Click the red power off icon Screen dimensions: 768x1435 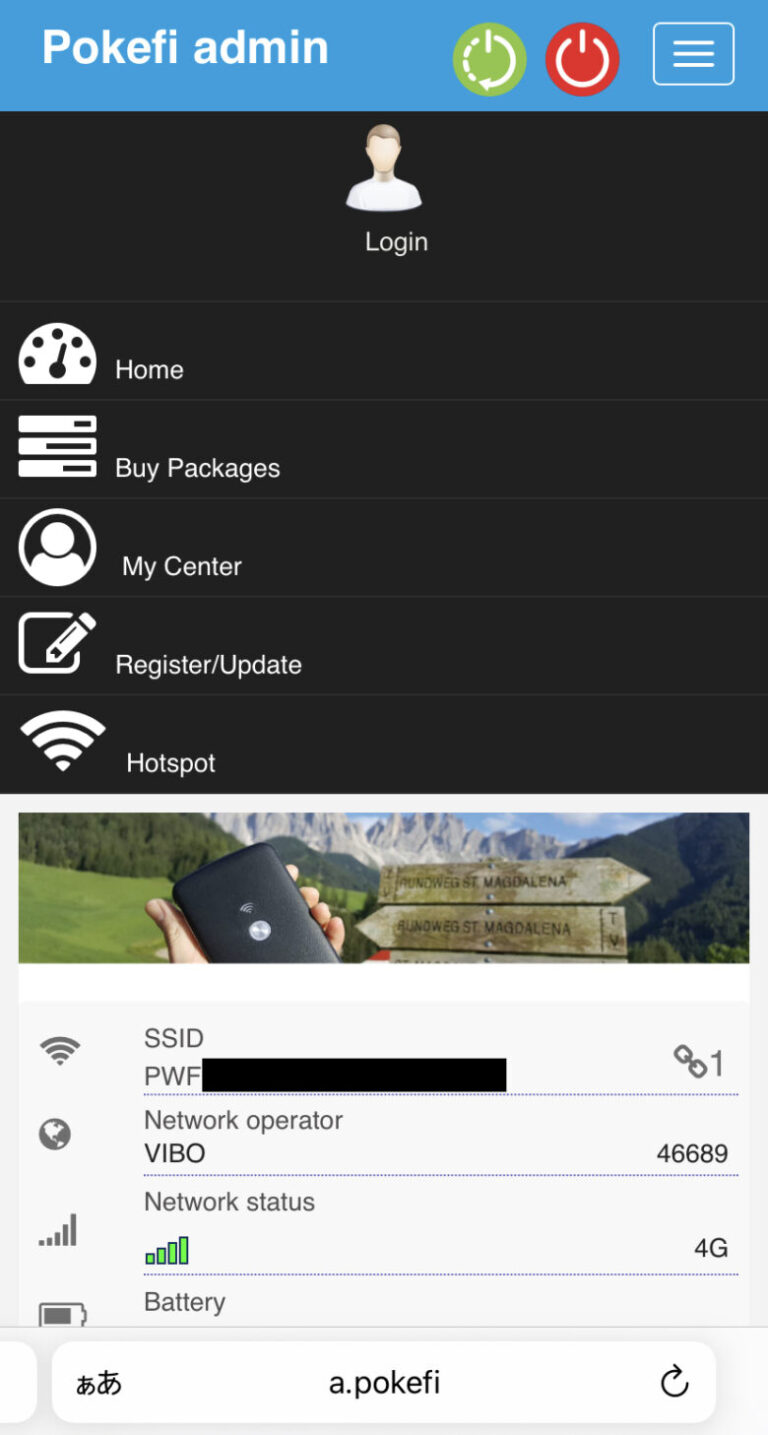(583, 59)
